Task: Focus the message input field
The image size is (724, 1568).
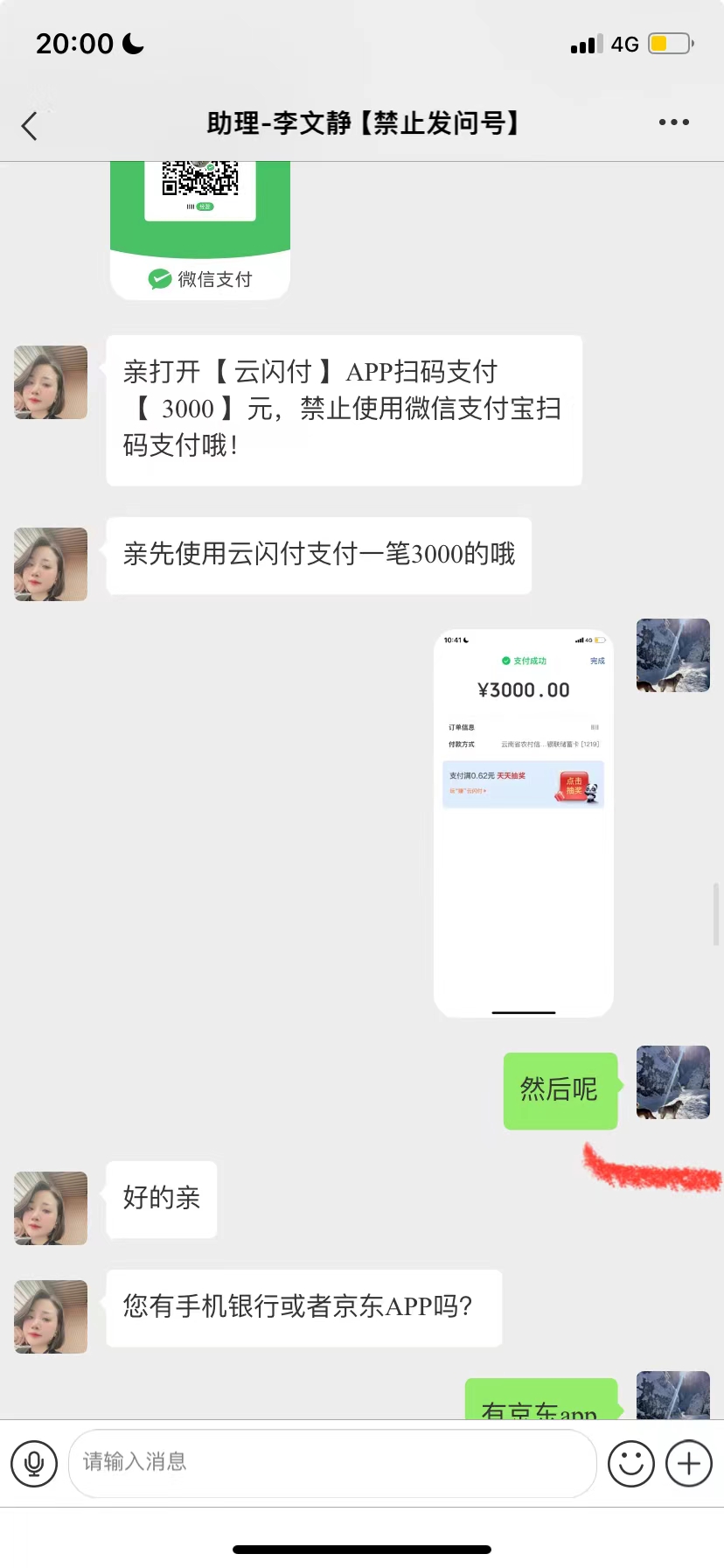Action: pyautogui.click(x=332, y=1463)
